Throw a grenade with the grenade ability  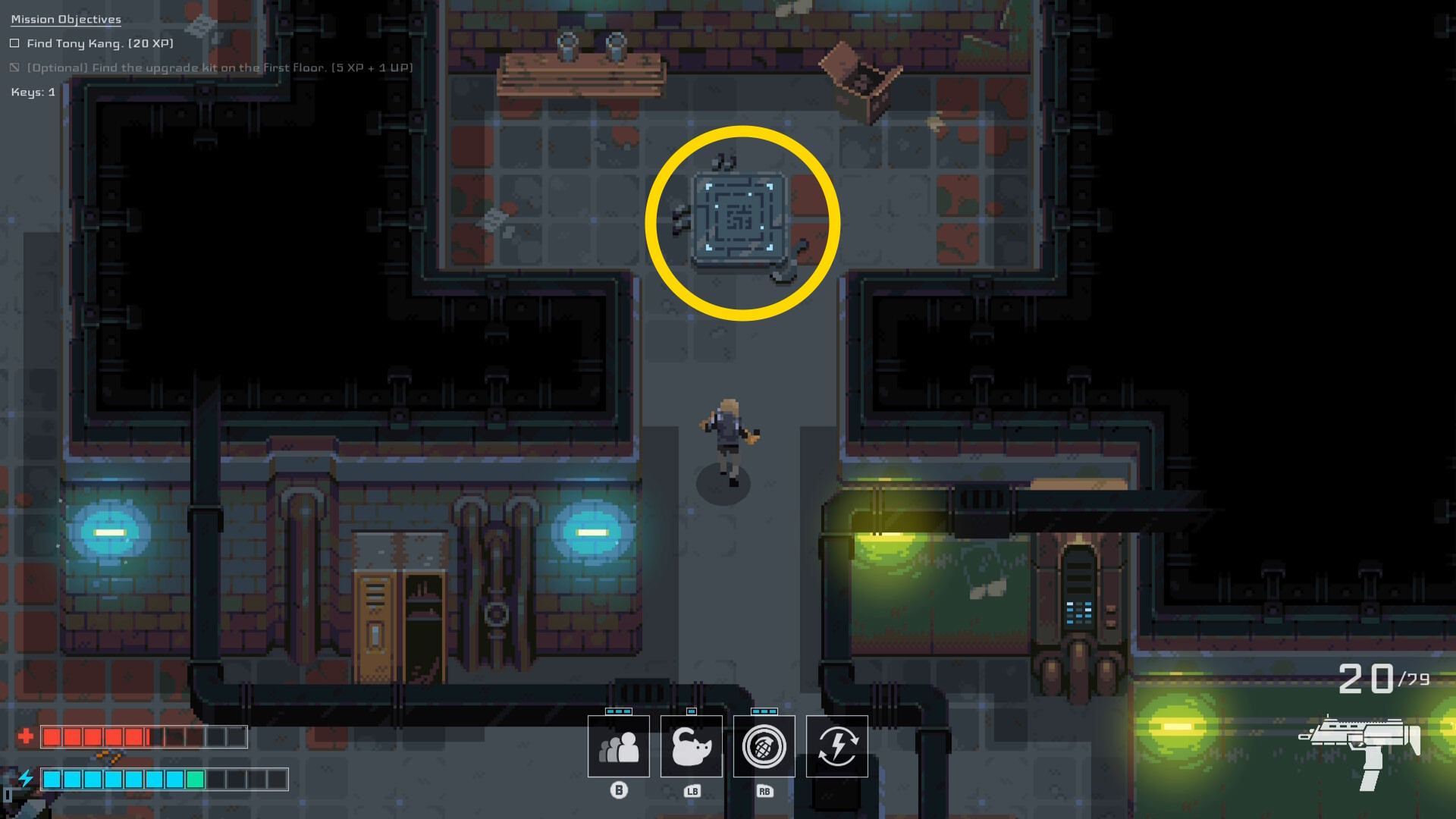(764, 746)
